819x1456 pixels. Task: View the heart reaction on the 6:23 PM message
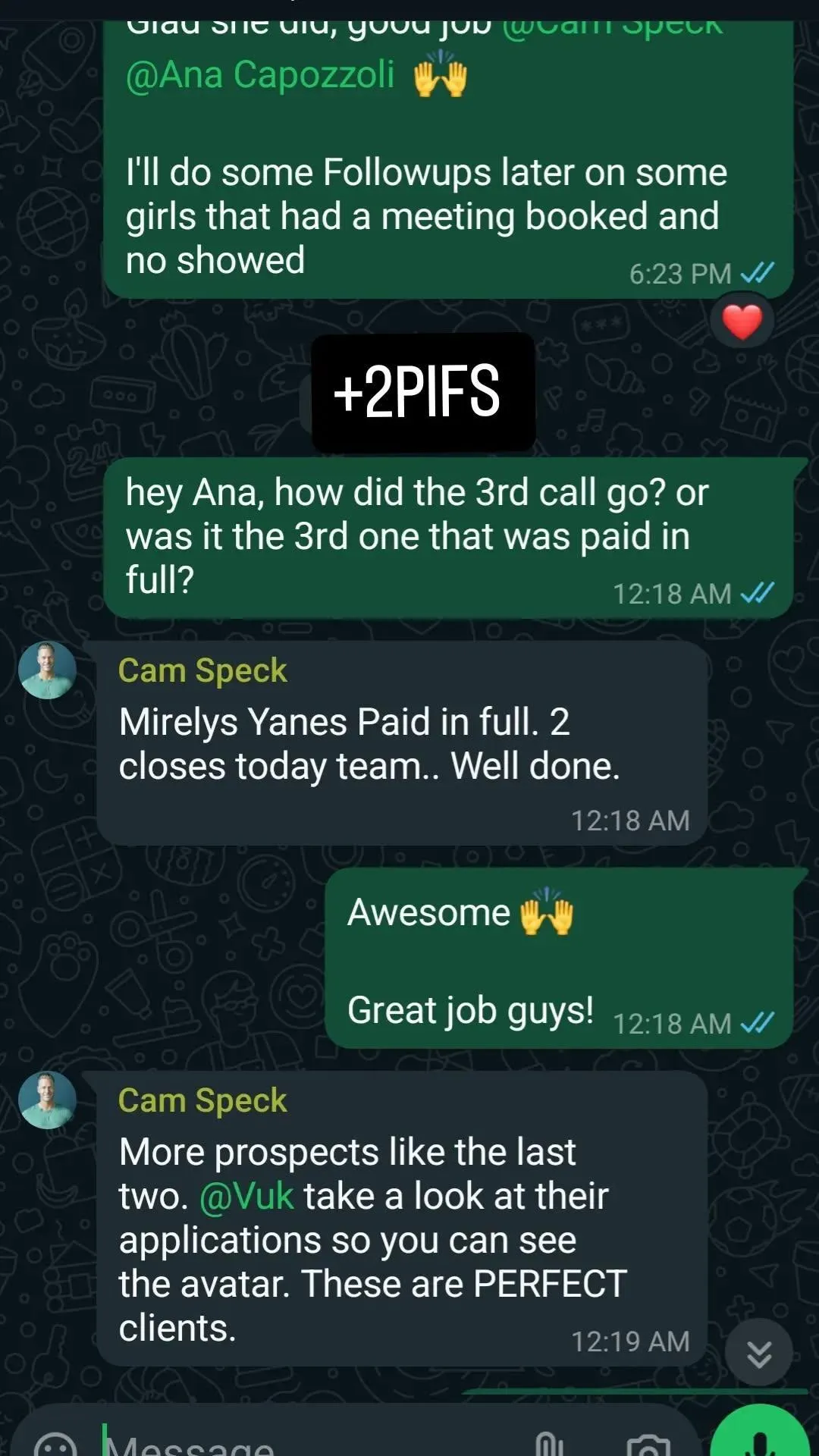click(742, 322)
